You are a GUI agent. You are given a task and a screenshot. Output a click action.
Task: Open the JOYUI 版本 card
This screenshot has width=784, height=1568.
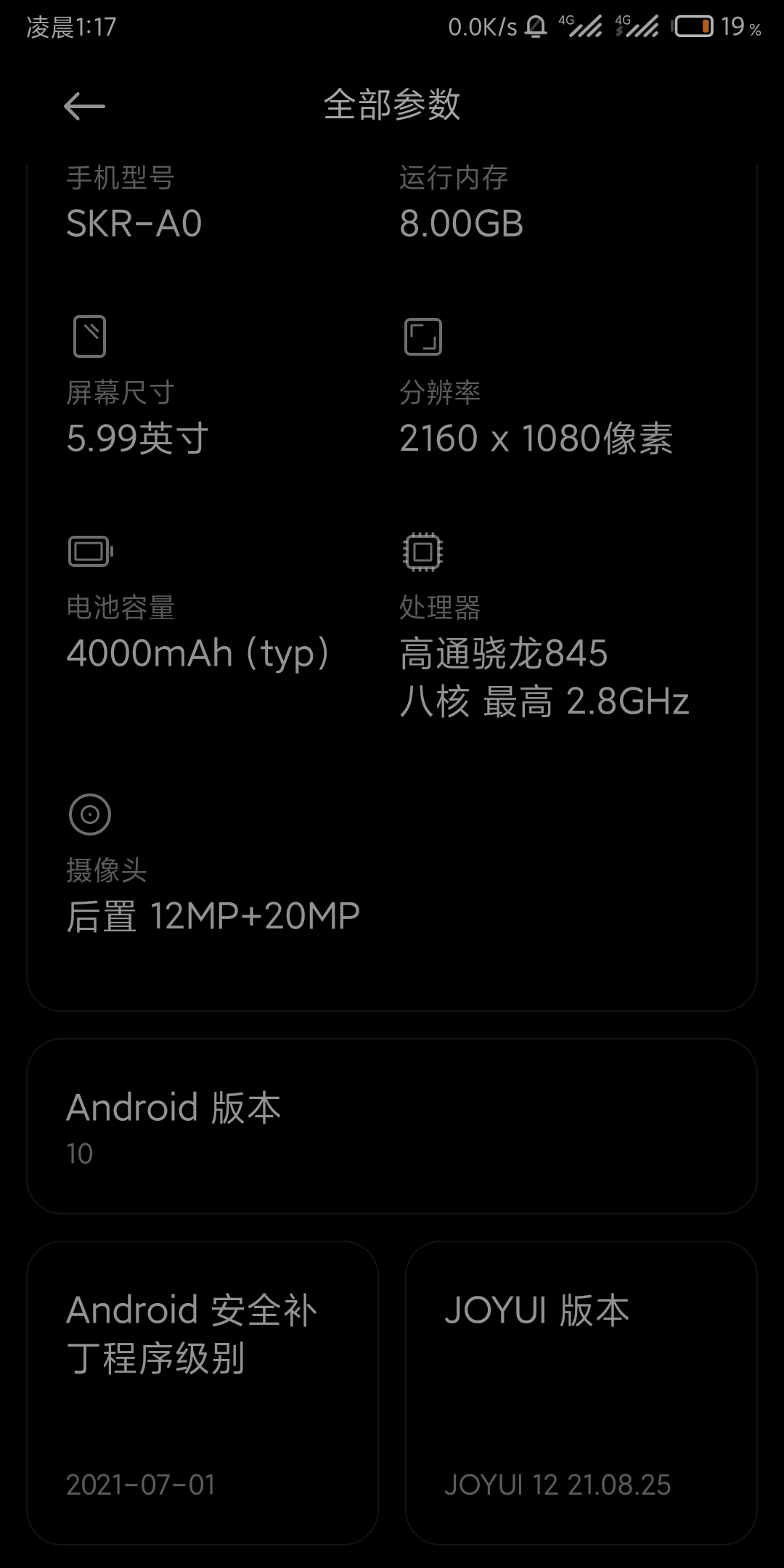tap(581, 1392)
